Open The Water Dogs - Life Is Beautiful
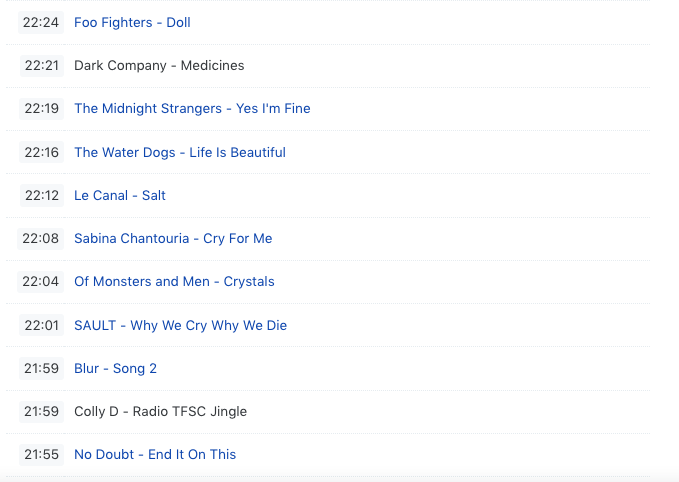679x482 pixels. [180, 152]
